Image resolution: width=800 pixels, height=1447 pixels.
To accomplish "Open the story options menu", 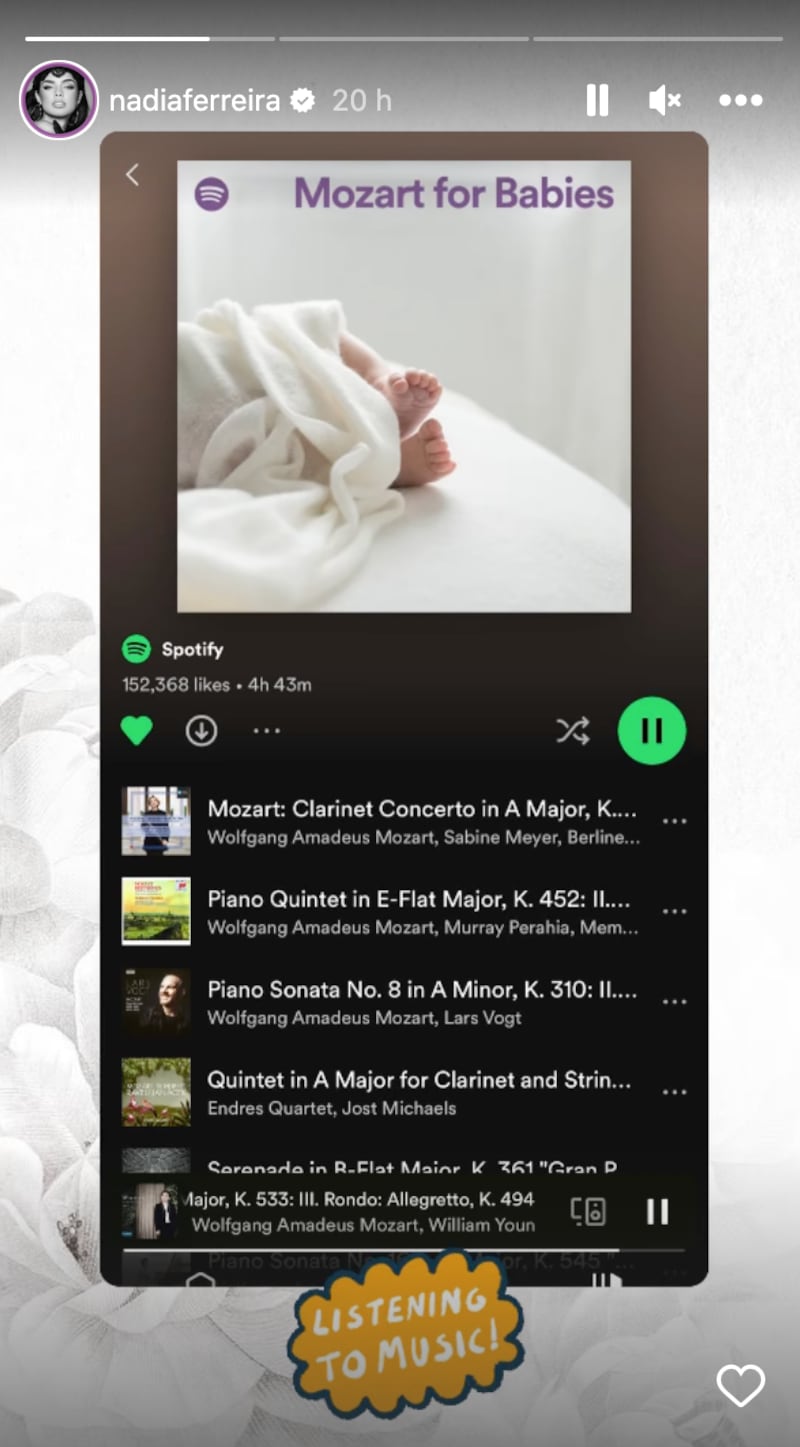I will (x=740, y=100).
